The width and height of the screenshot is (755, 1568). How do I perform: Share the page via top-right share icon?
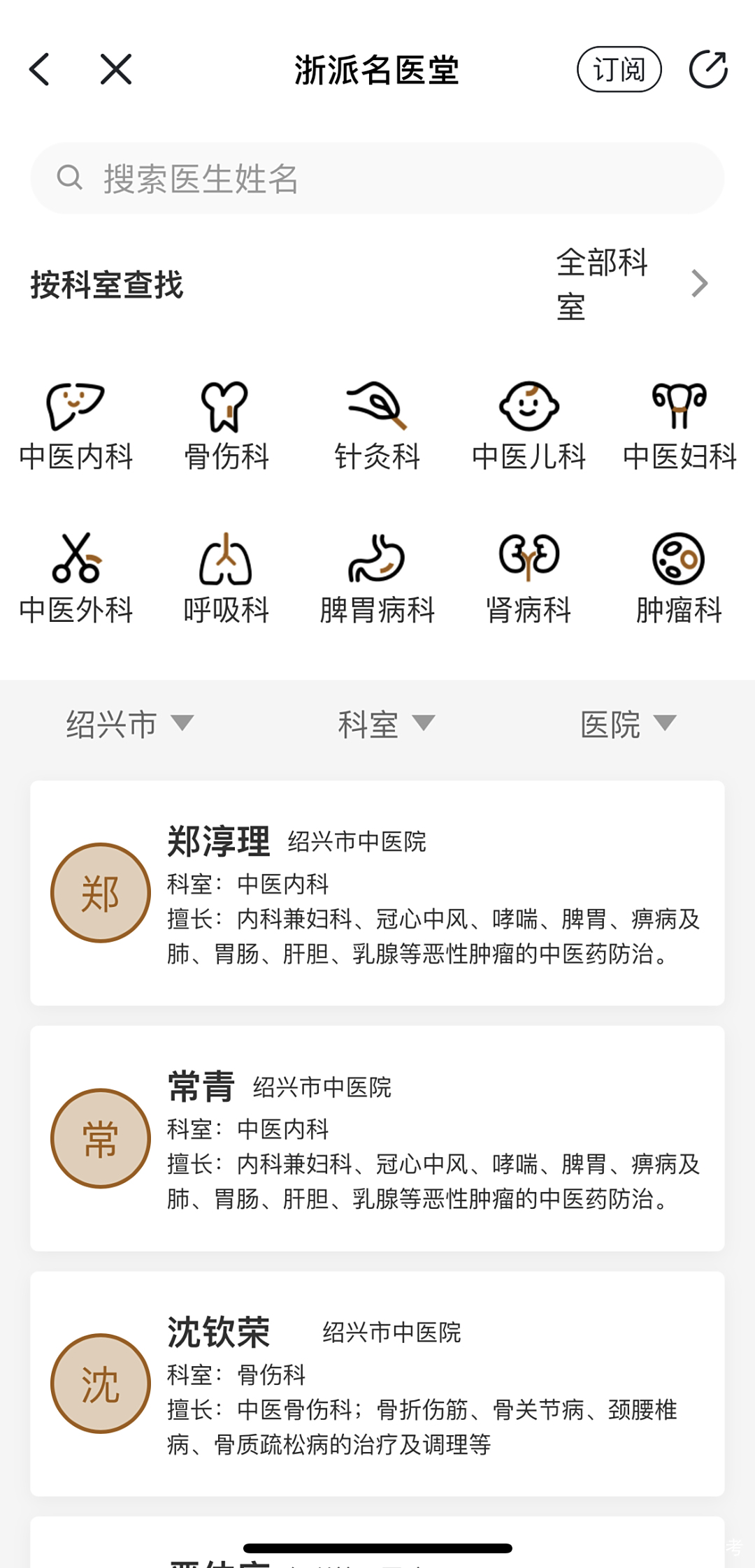click(708, 70)
